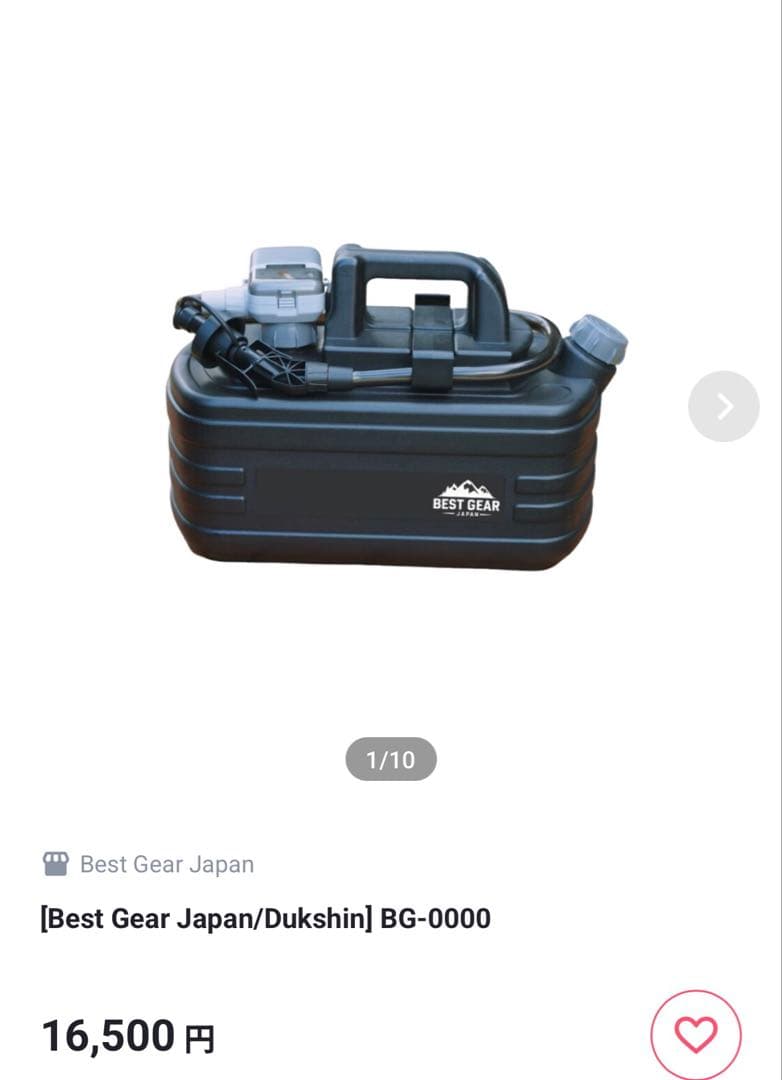Add BG-0000 to wishlist with the heart

click(x=696, y=1034)
